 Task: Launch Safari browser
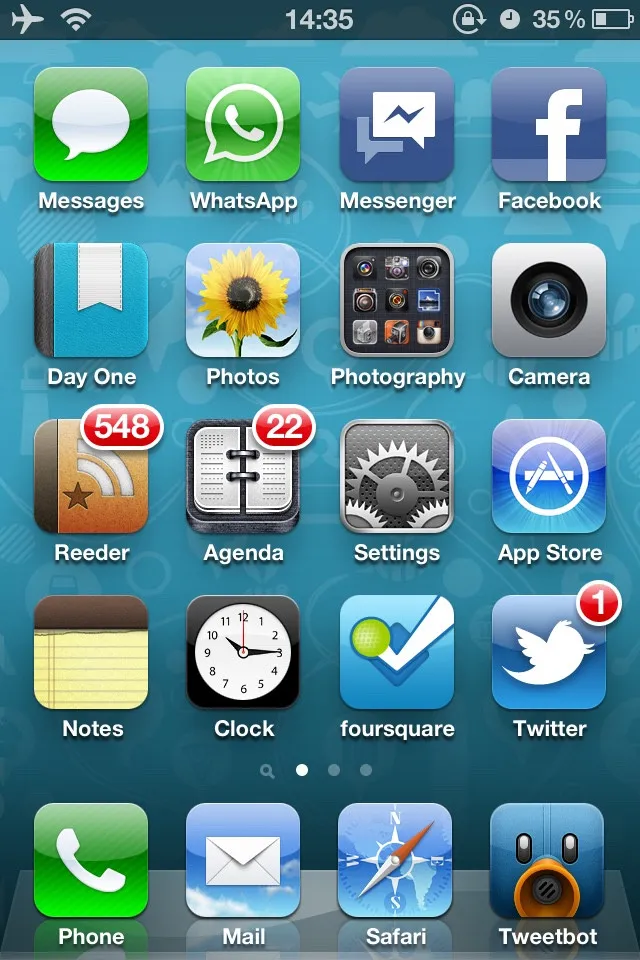click(397, 862)
